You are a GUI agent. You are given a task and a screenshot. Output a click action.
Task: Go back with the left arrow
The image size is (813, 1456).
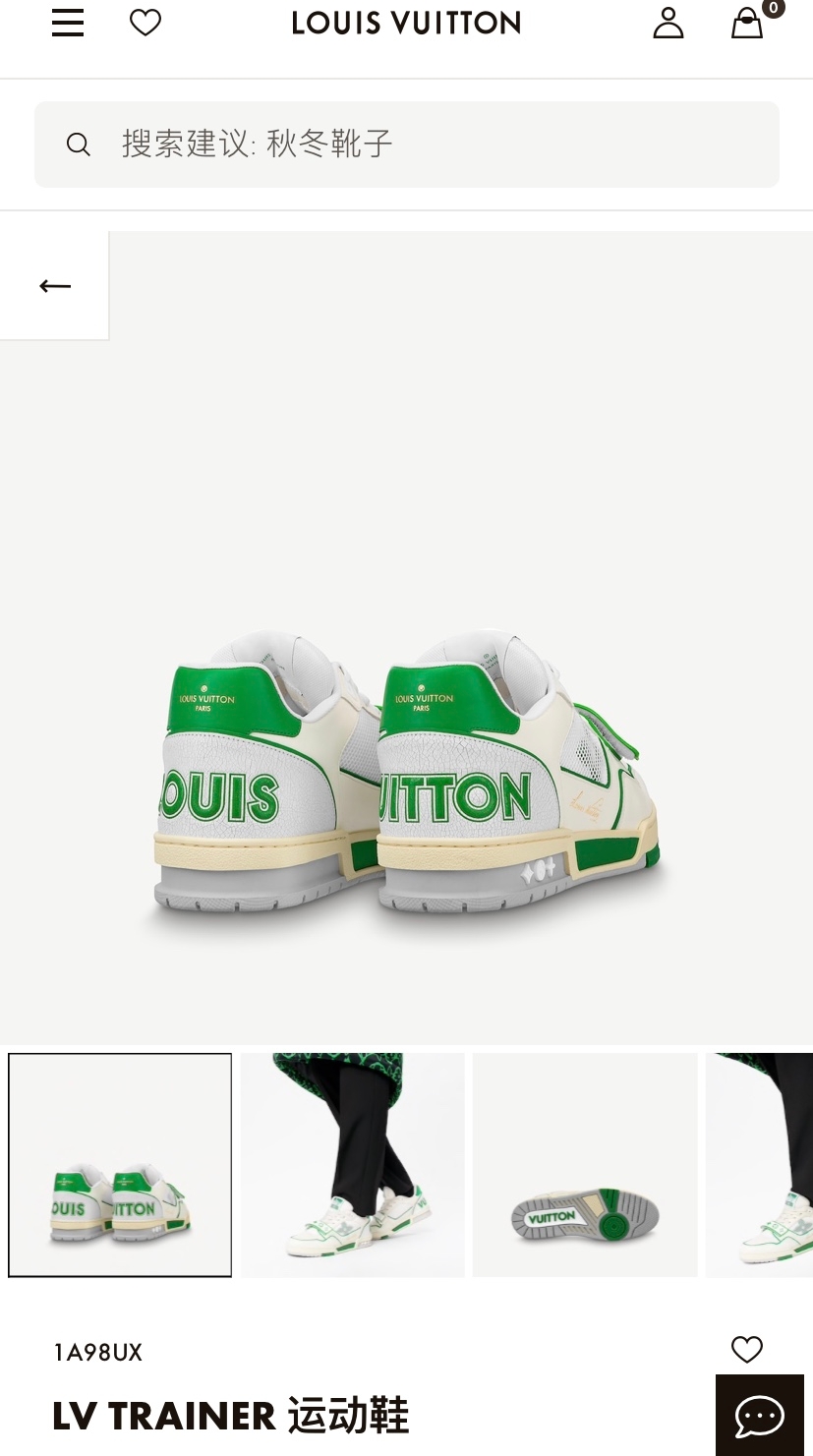tap(55, 286)
